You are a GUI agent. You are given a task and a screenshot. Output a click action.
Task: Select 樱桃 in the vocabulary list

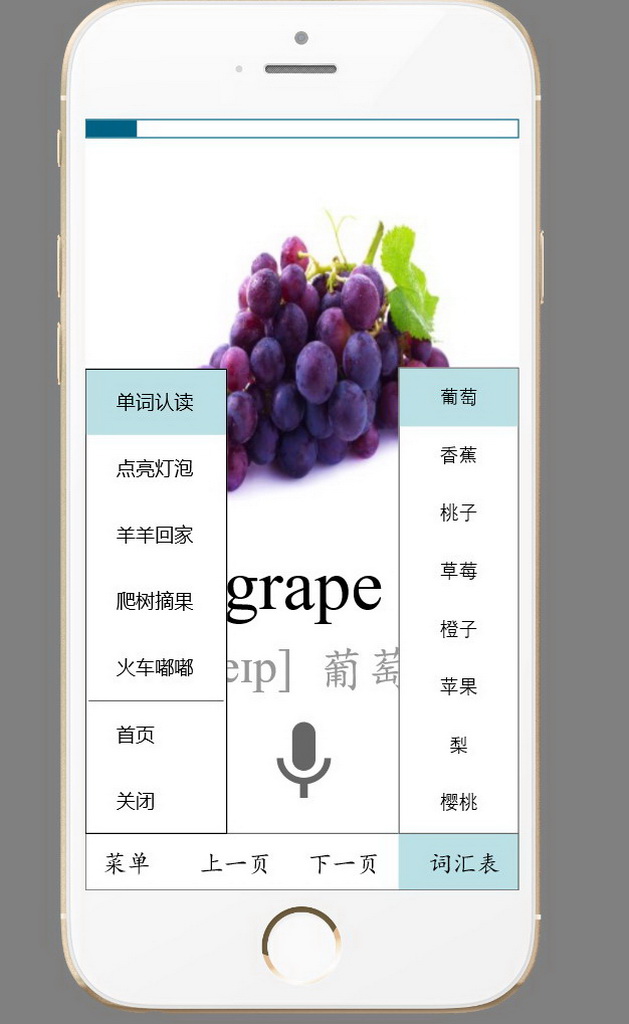tap(459, 802)
